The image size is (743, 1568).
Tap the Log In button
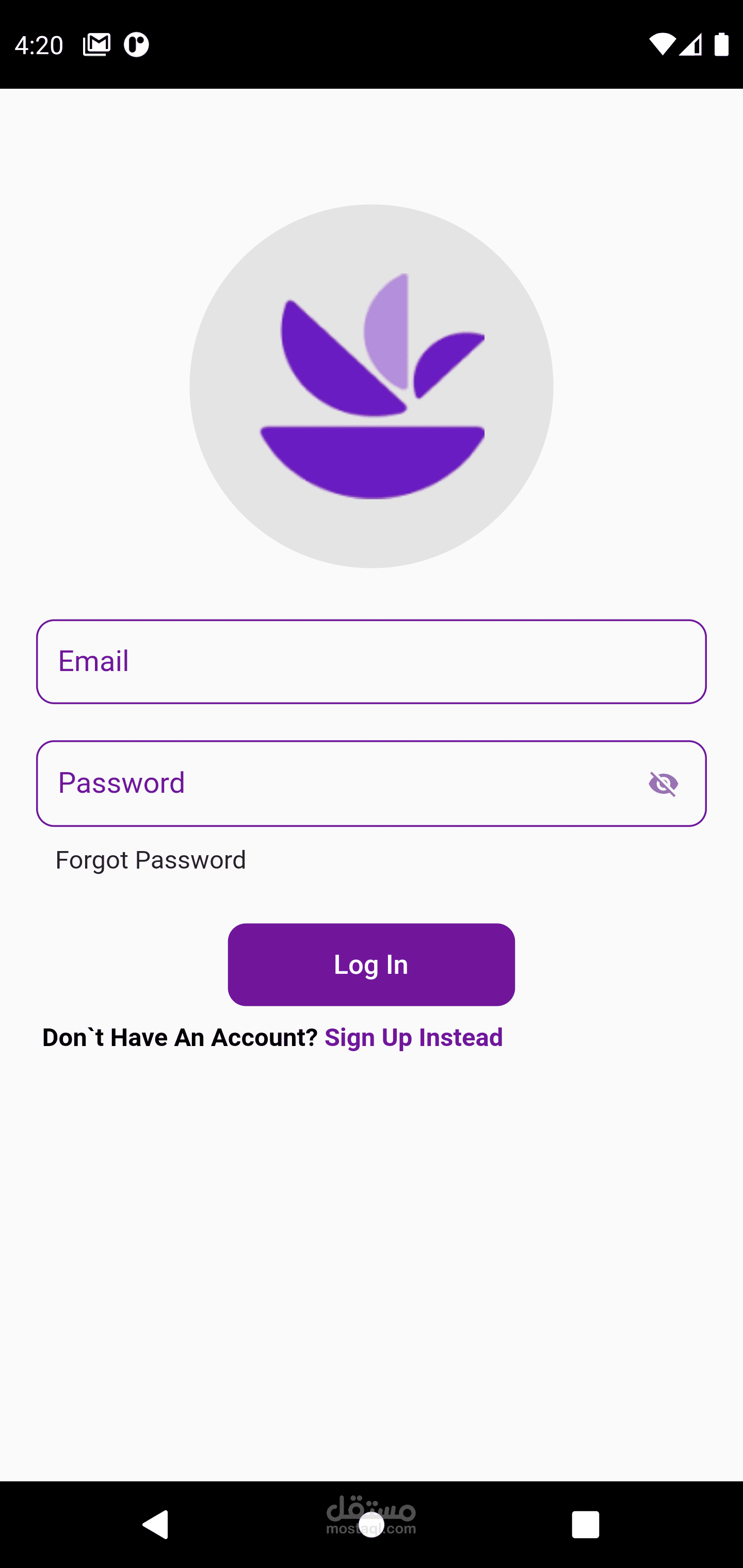371,965
